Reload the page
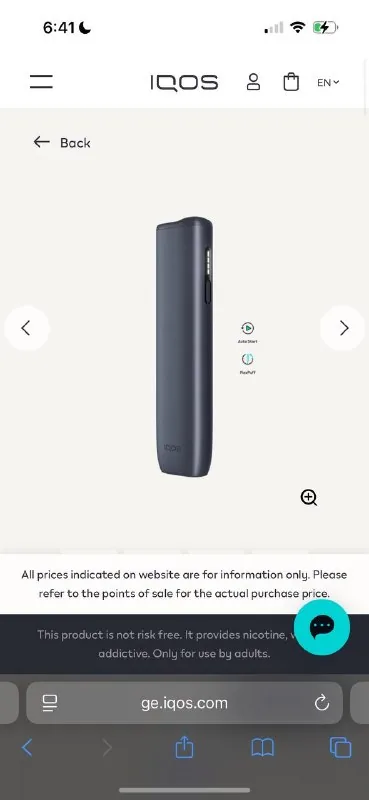The width and height of the screenshot is (369, 800). click(x=322, y=704)
